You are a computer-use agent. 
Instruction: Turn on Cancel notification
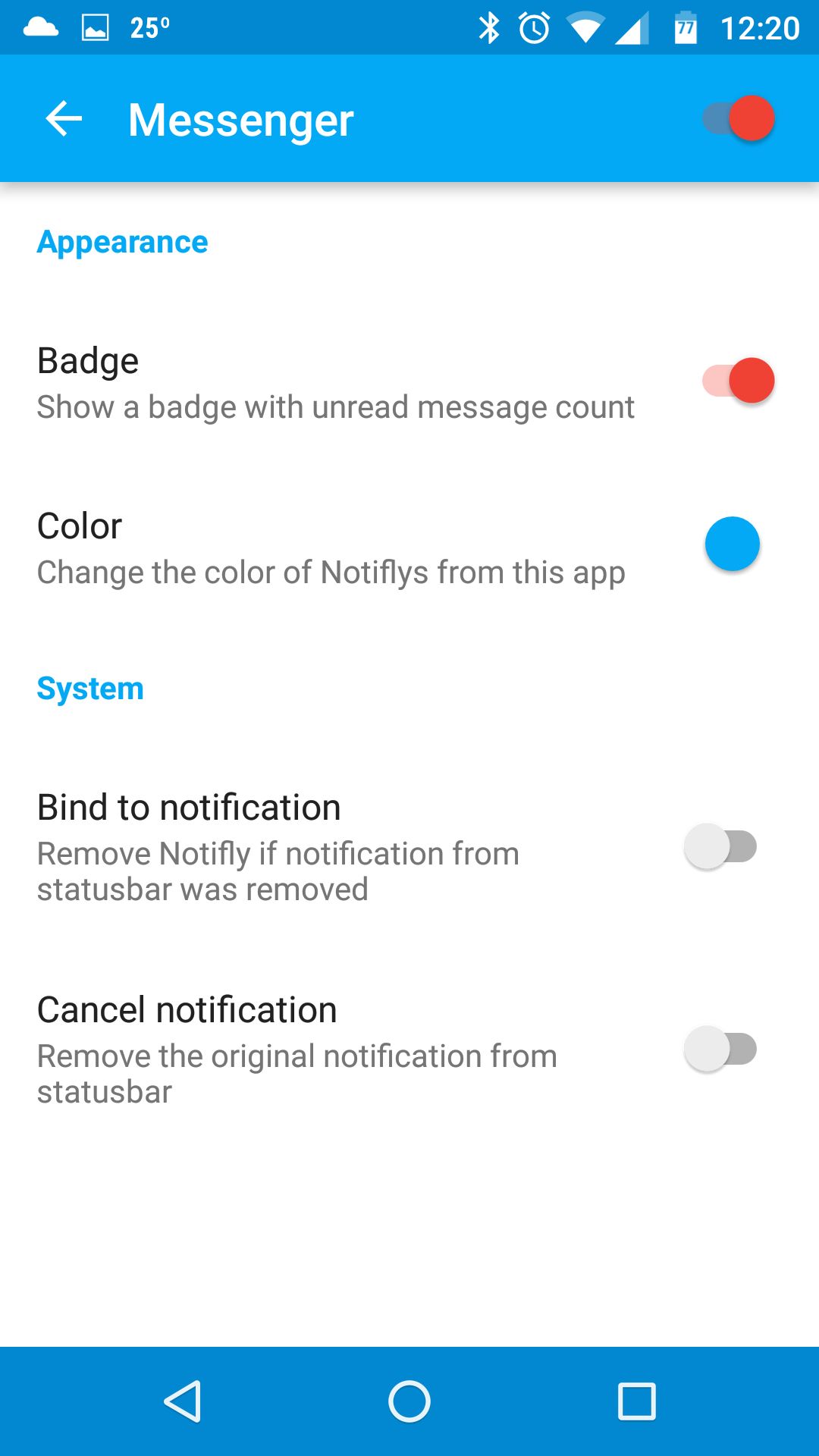(x=720, y=1049)
